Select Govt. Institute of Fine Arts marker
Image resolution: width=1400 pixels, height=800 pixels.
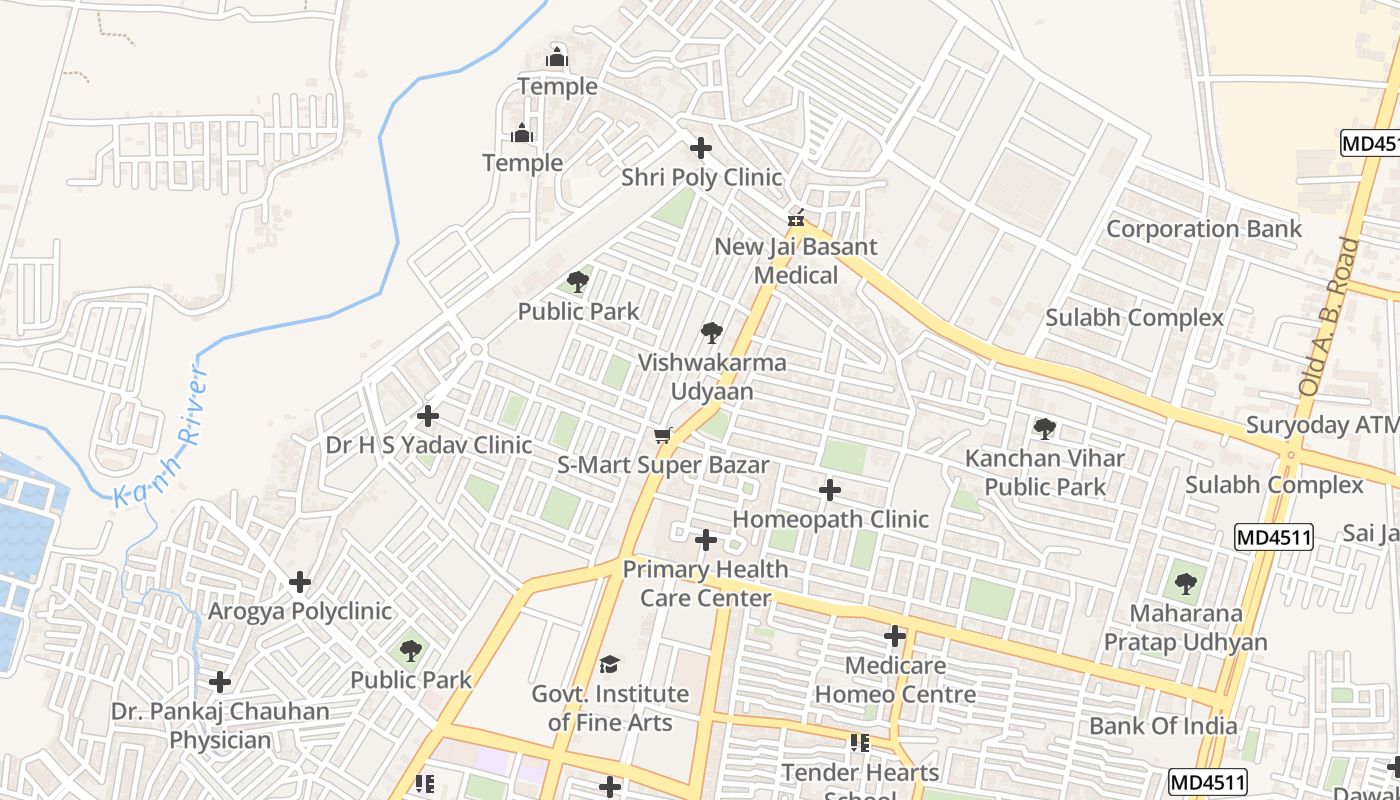coord(609,665)
